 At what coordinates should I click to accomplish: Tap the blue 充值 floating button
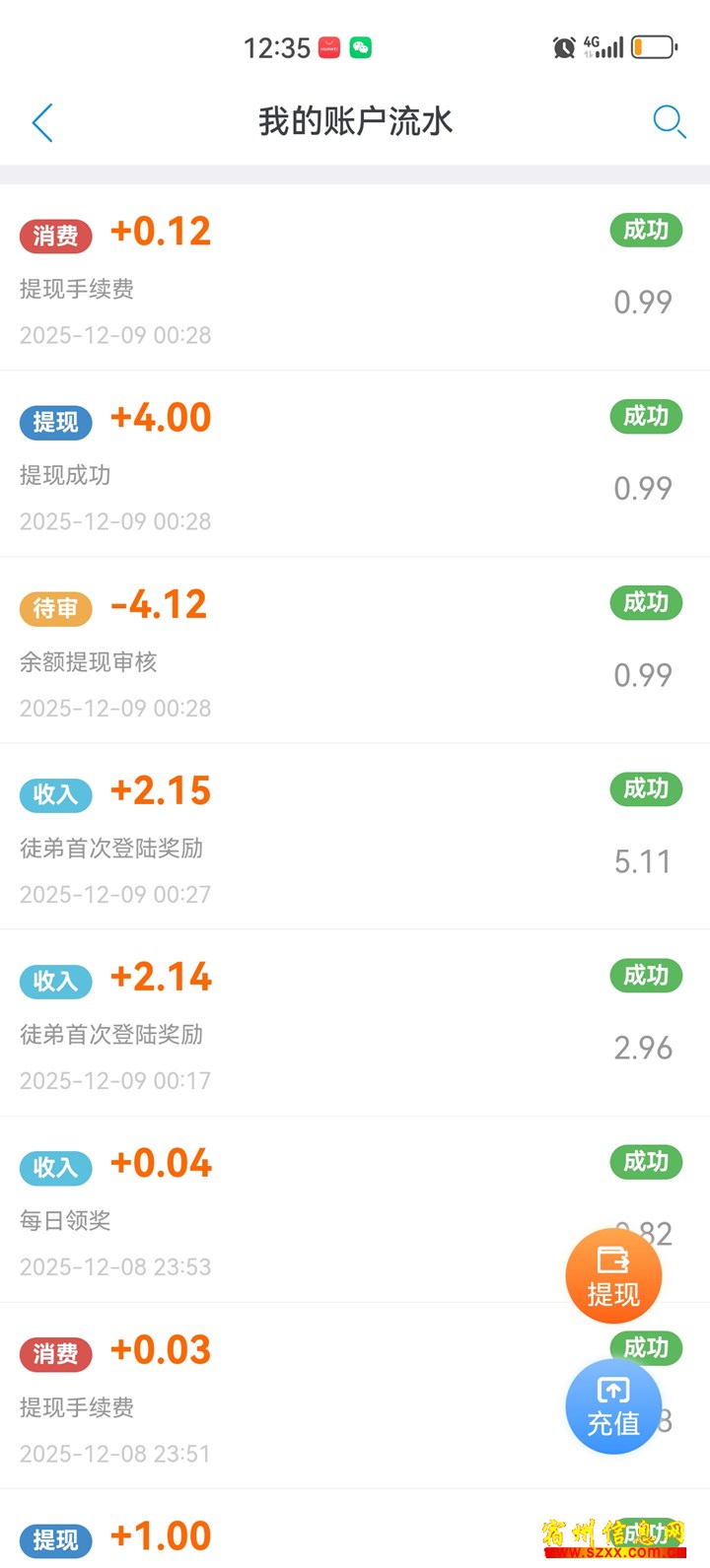(x=612, y=1406)
